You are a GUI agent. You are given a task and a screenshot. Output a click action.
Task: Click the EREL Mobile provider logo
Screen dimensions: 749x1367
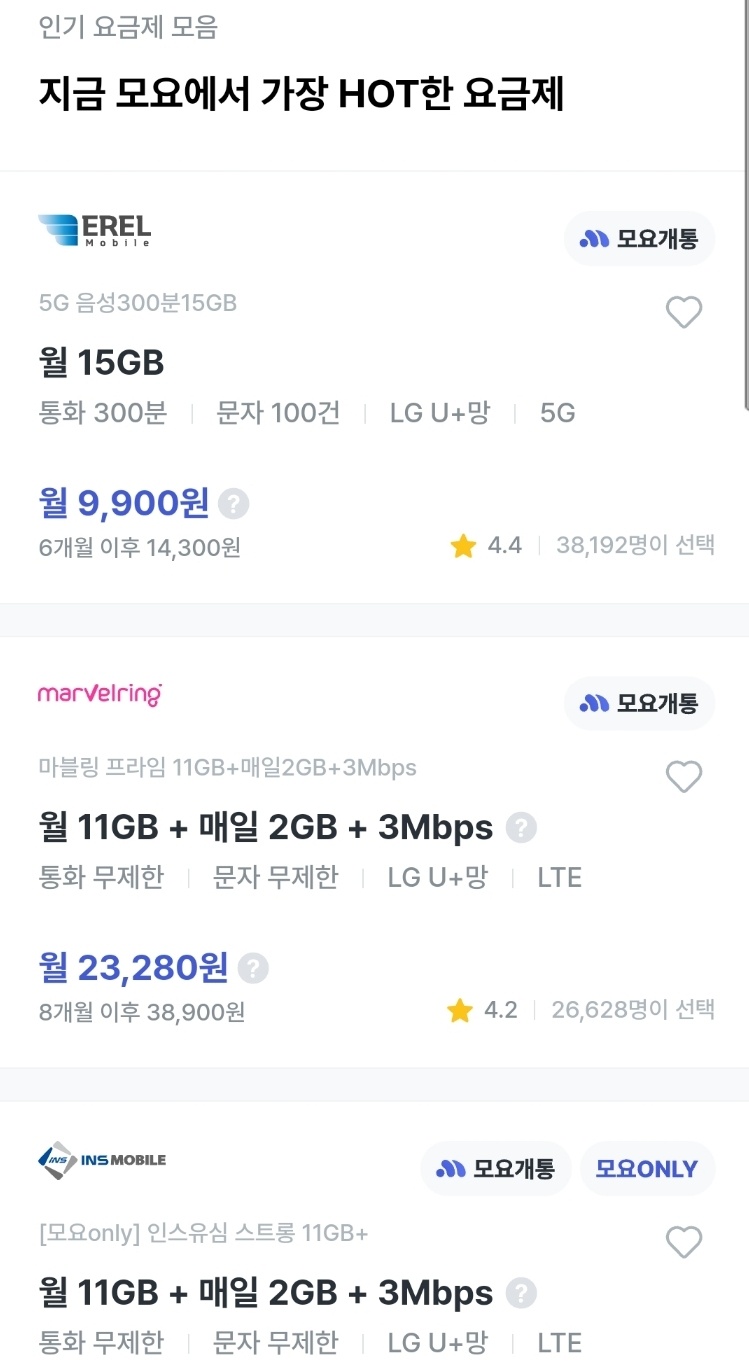pos(93,229)
